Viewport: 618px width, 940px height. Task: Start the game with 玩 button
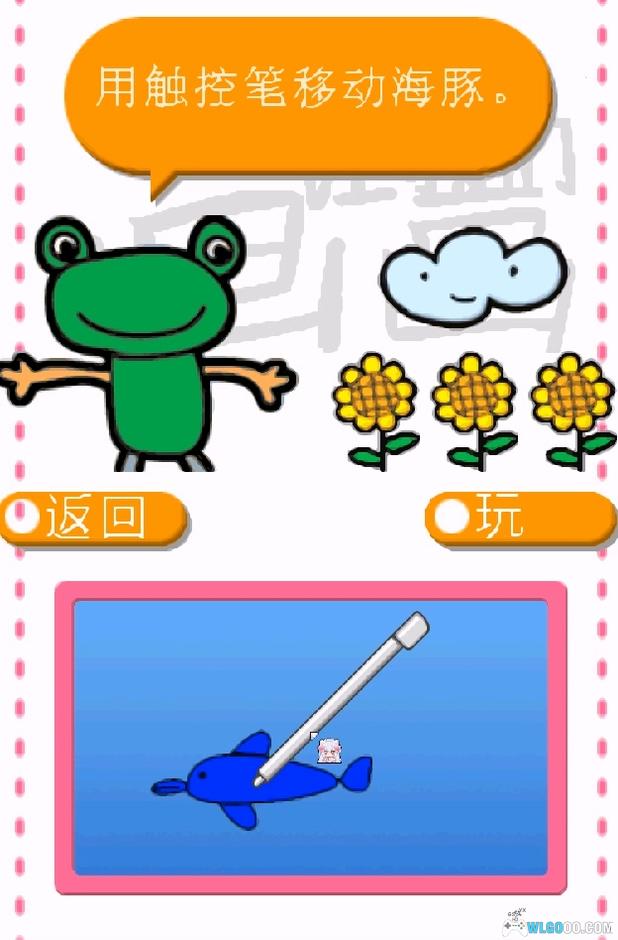pyautogui.click(x=520, y=517)
